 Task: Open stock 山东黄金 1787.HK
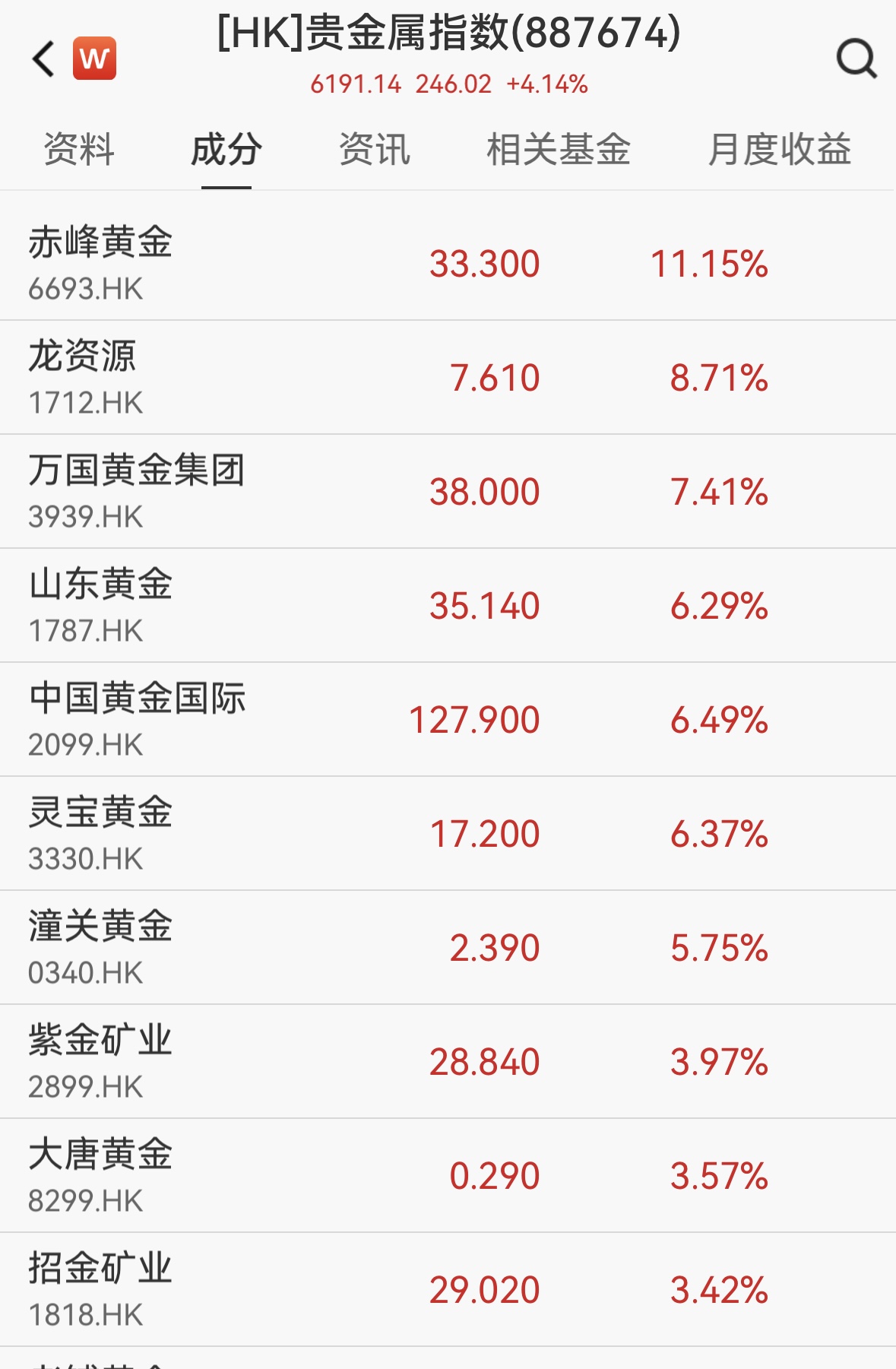pyautogui.click(x=100, y=605)
